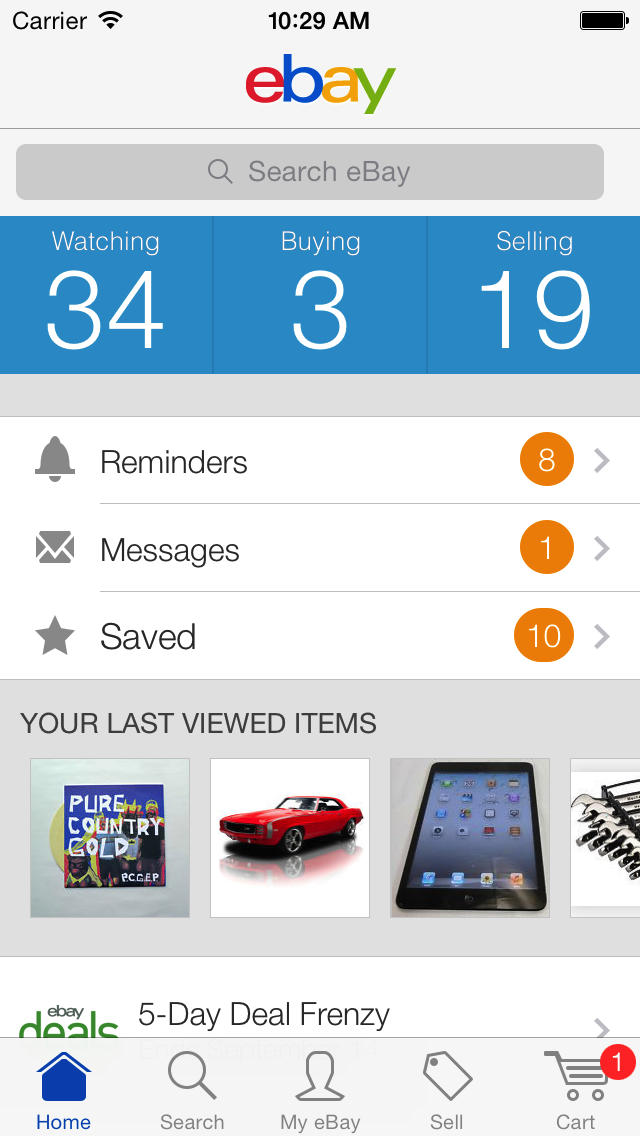Open the Cart tab
The width and height of the screenshot is (640, 1136).
tap(576, 1091)
